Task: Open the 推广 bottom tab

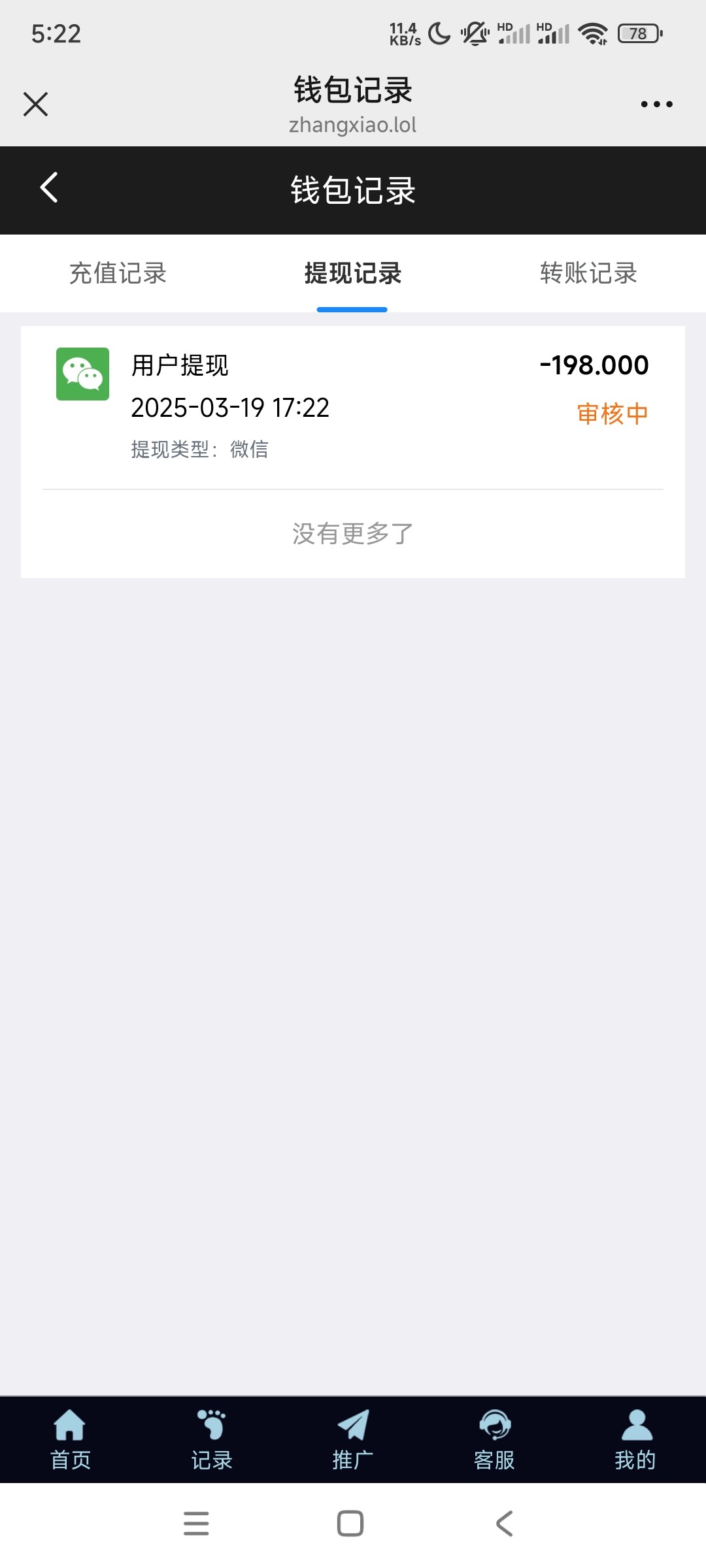Action: click(x=353, y=1441)
